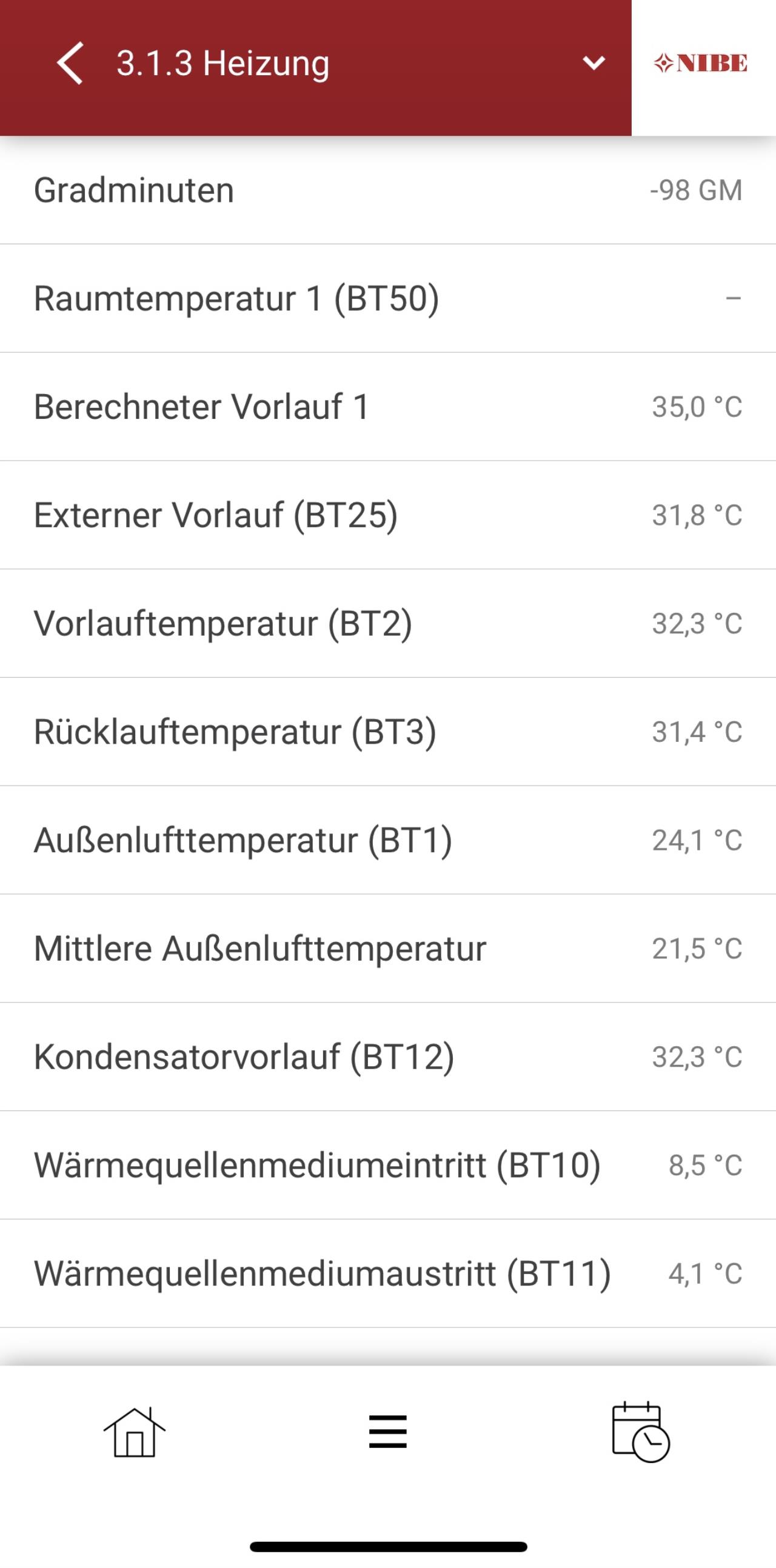Screen dimensions: 776x1568
Task: Open the hamburger menu in bottom bar
Action: click(387, 1432)
